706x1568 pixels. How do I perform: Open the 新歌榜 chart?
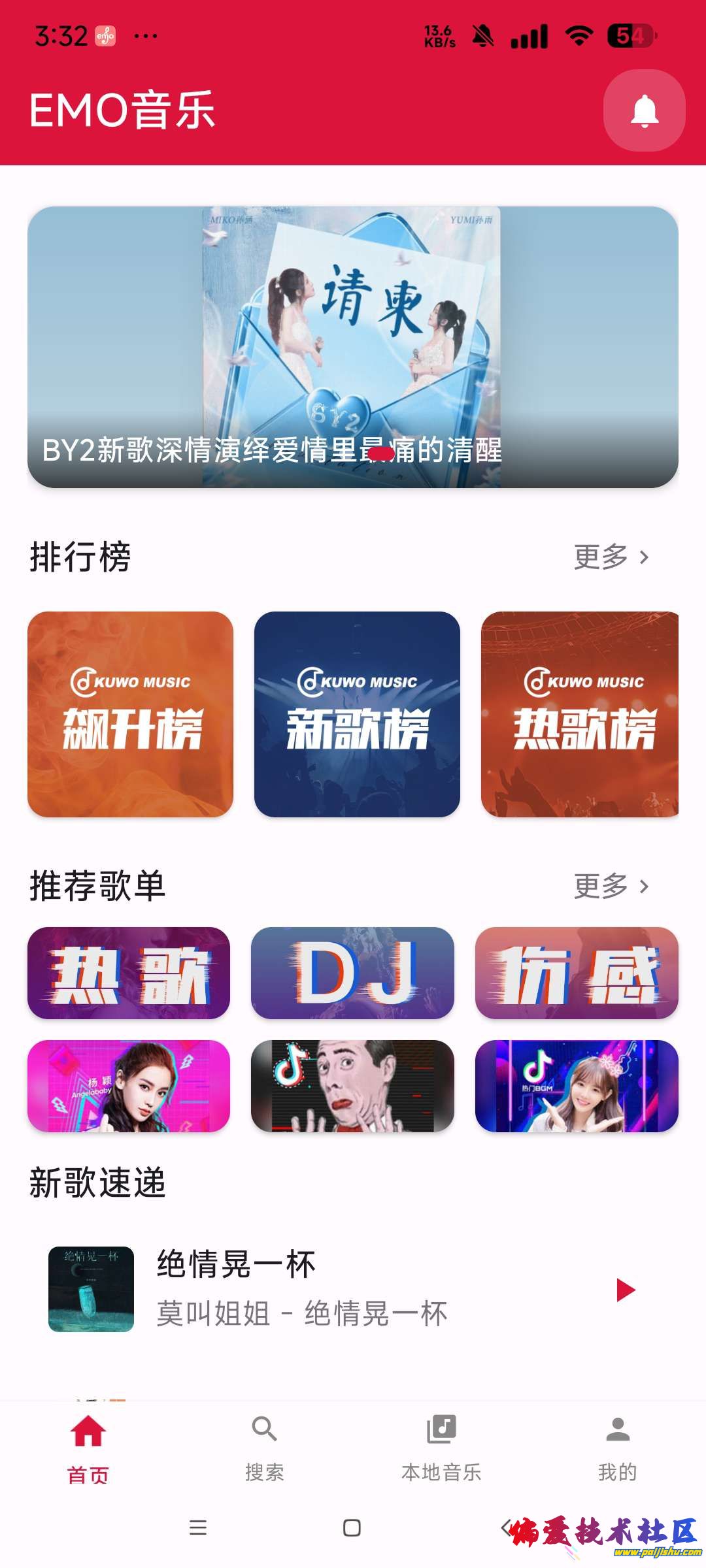click(357, 714)
